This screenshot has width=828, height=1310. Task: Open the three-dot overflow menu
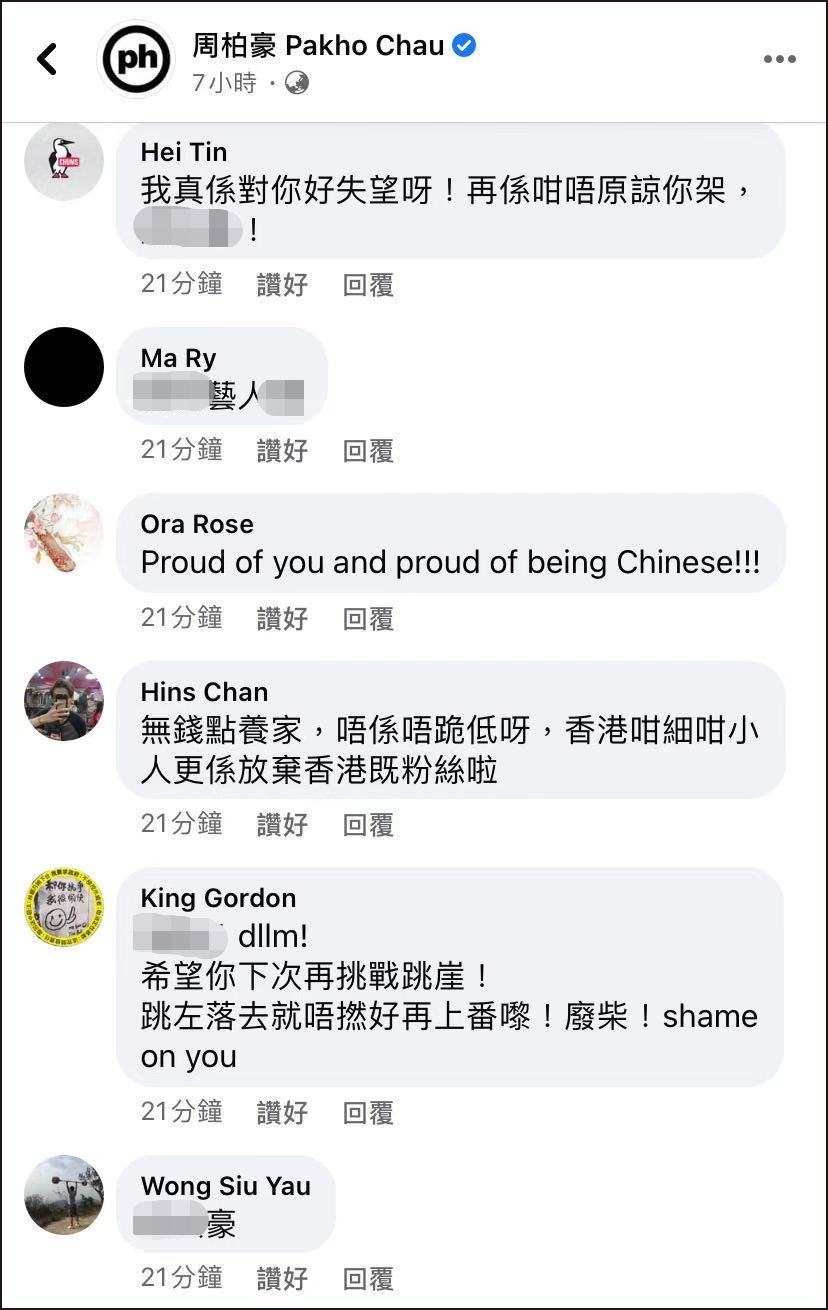[x=779, y=59]
